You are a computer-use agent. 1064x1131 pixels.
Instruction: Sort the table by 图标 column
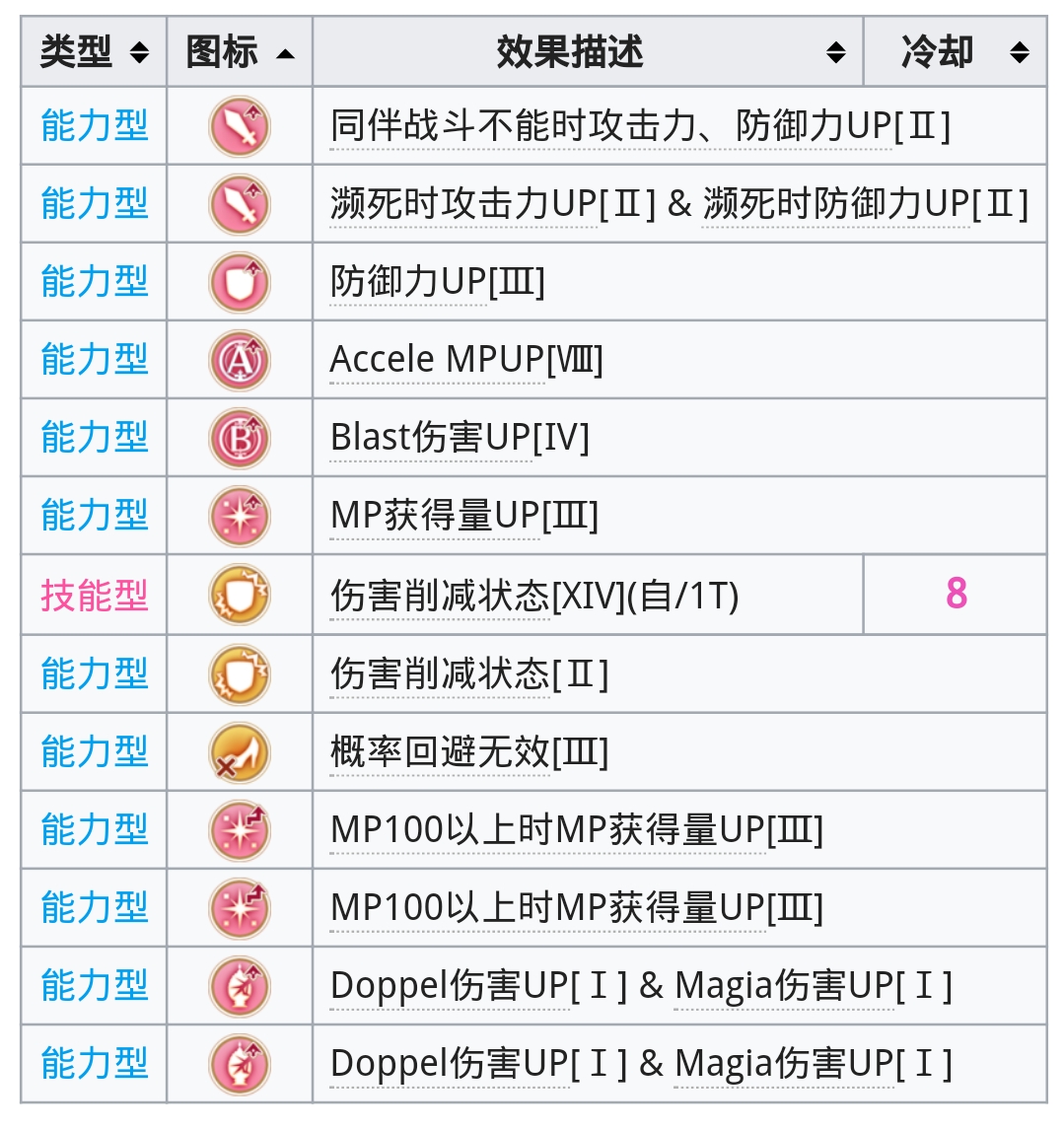[240, 51]
